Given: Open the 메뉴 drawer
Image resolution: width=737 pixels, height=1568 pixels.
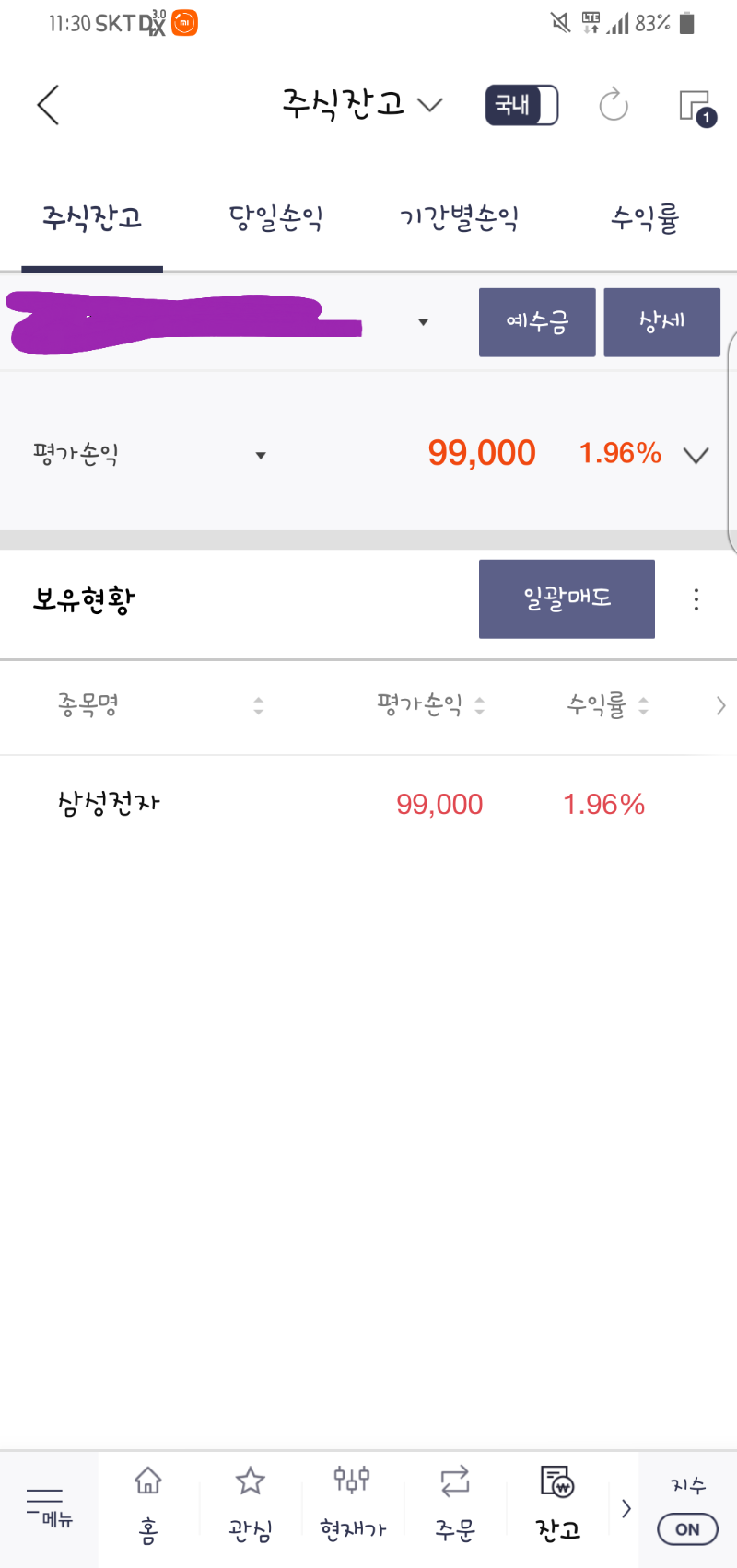Looking at the screenshot, I should 49,1508.
